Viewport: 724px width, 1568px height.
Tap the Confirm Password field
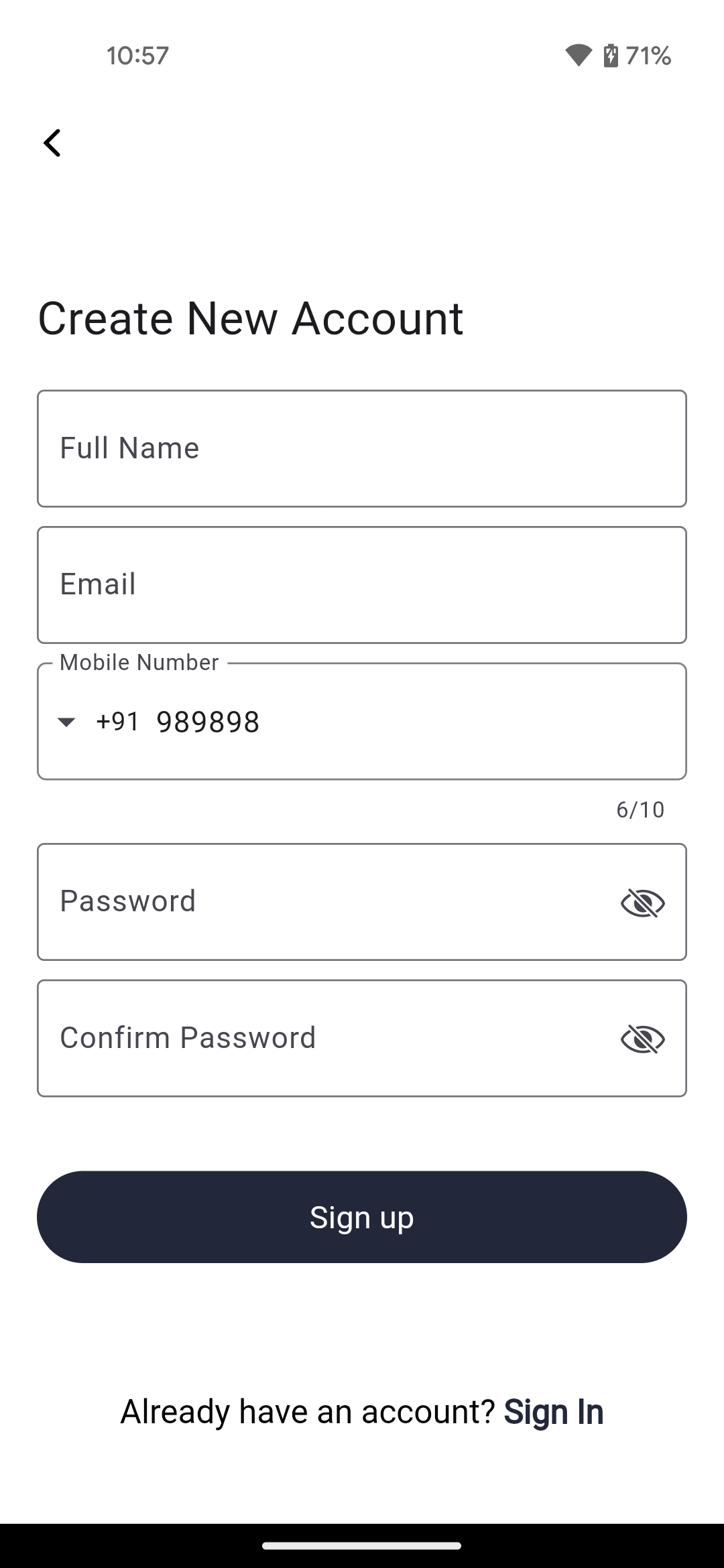322,1038
